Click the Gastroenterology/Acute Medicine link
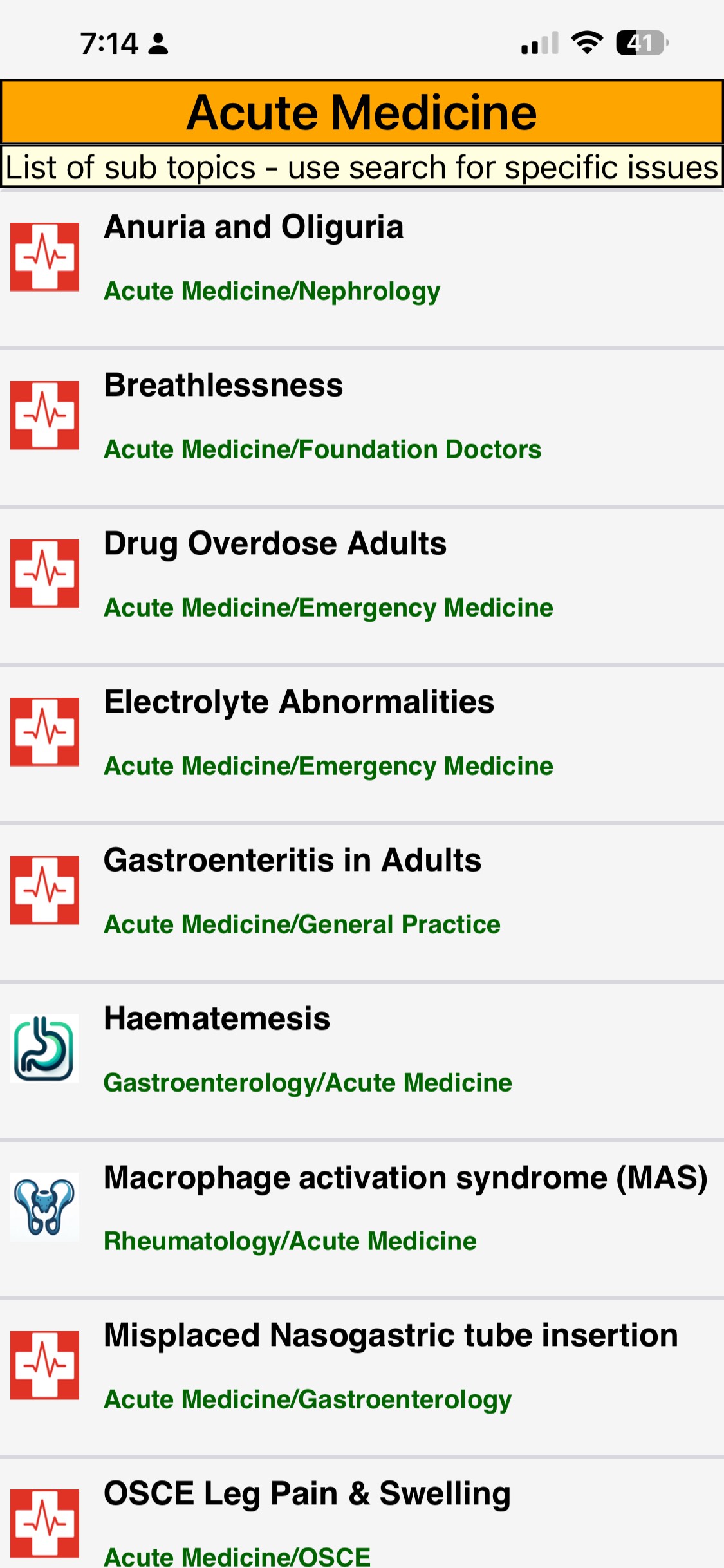The width and height of the screenshot is (724, 1568). (307, 1083)
